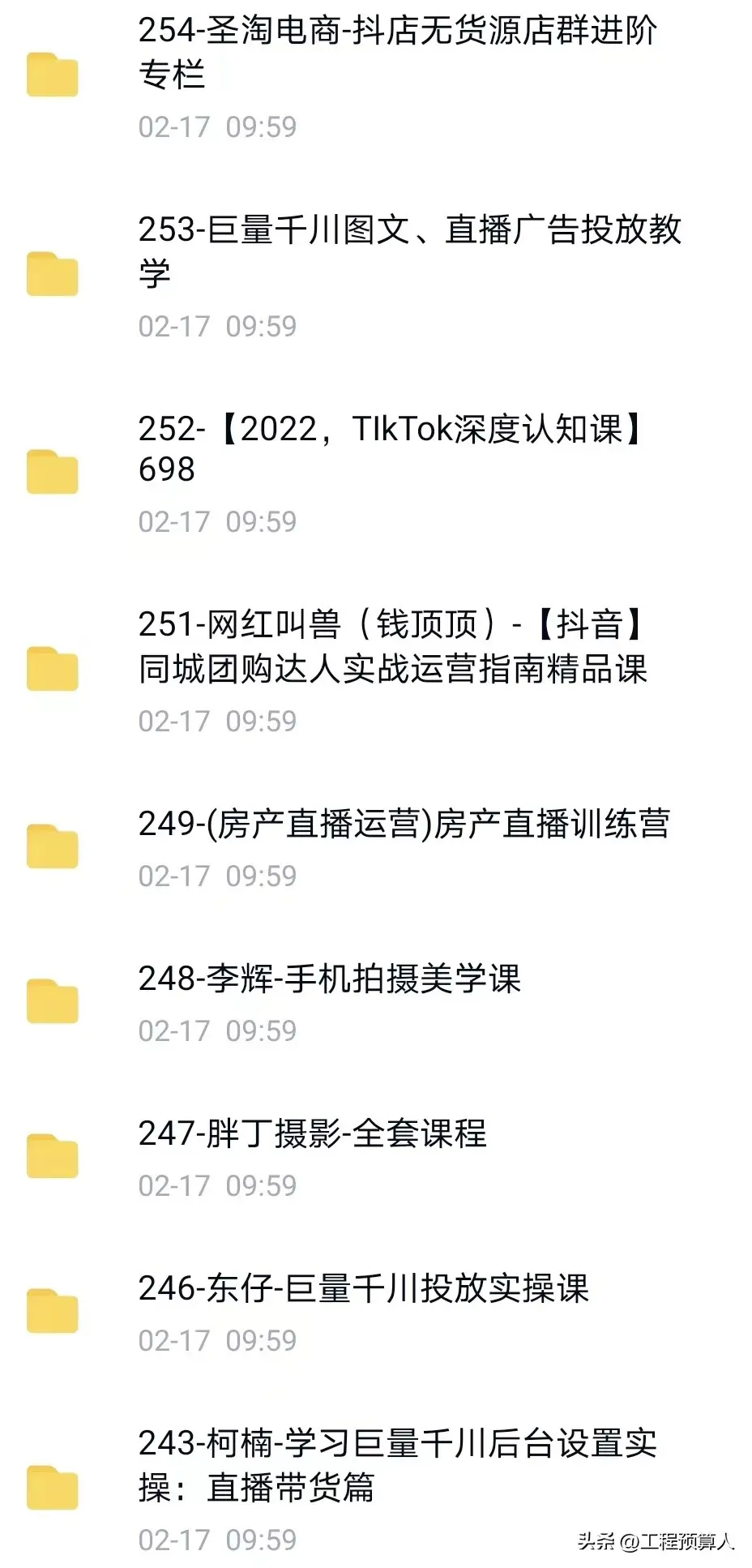
Task: Open folder 247-胖丁摄影-全套课程
Action: (312, 1134)
